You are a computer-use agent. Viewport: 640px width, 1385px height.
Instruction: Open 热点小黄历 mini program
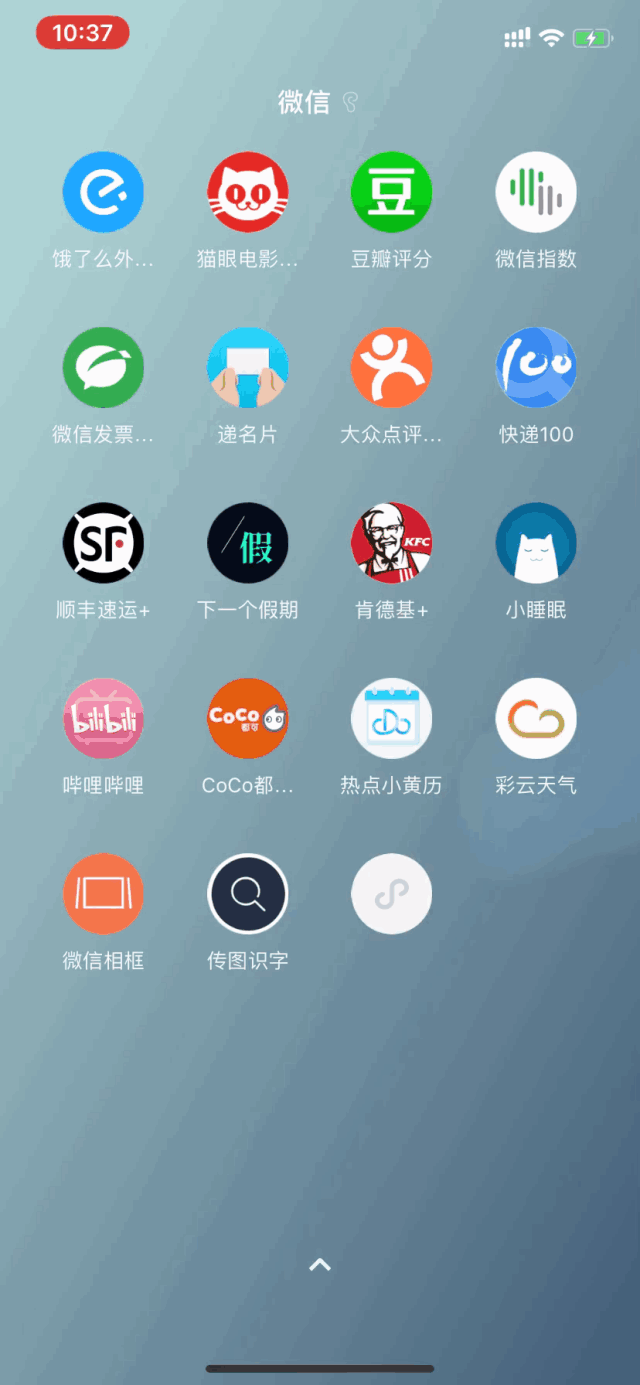click(x=391, y=718)
